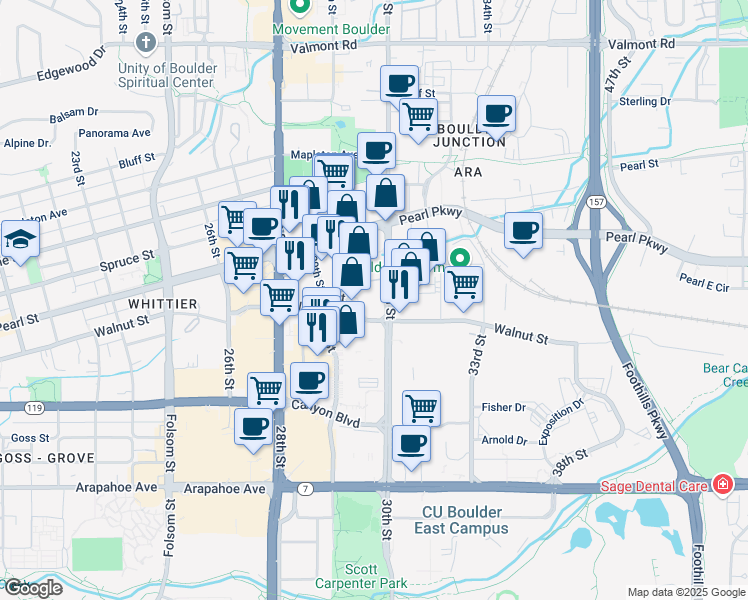Tap the grocery cart marker beside 33rd St
This screenshot has width=748, height=600.
click(463, 287)
